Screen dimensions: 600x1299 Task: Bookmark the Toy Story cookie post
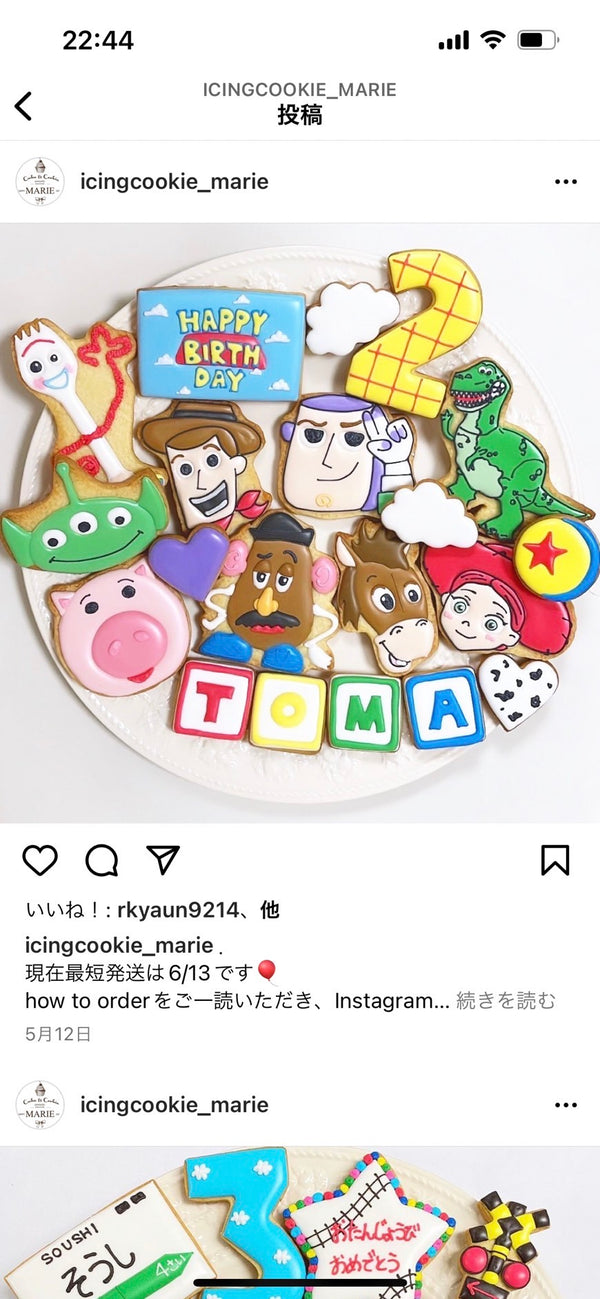point(555,860)
